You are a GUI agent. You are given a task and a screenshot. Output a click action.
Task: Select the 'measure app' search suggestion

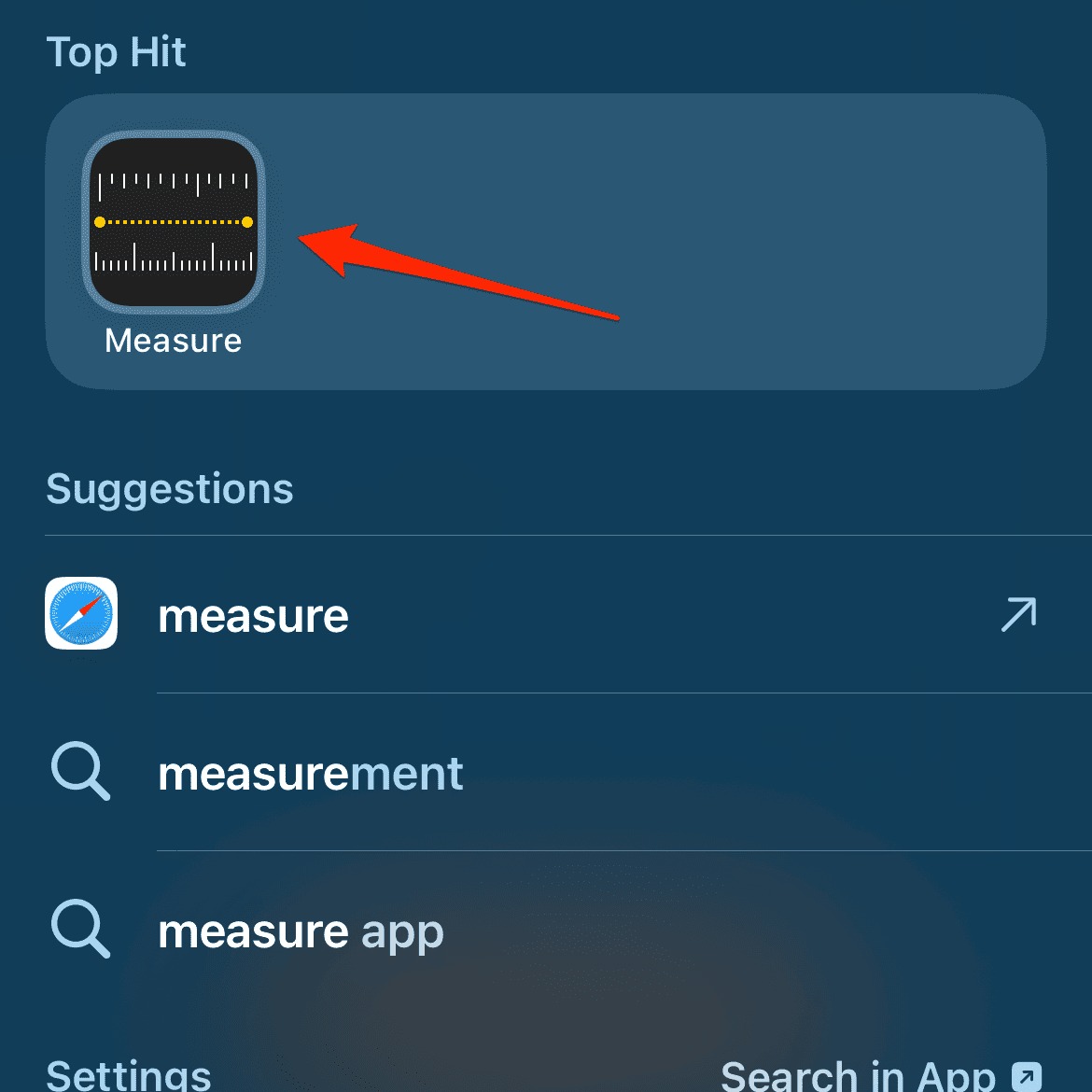click(301, 931)
